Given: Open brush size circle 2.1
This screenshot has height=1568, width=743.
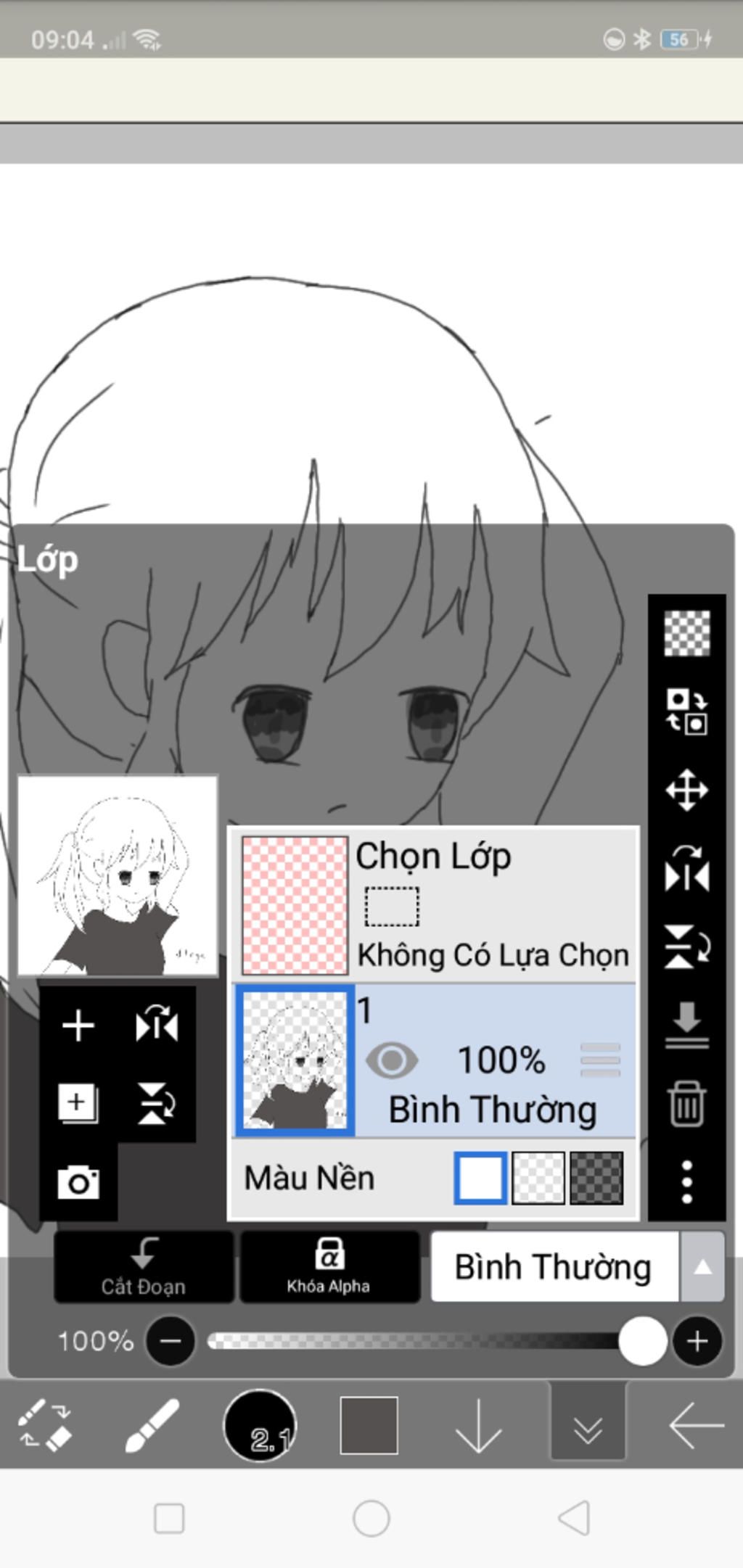Looking at the screenshot, I should tap(260, 1425).
